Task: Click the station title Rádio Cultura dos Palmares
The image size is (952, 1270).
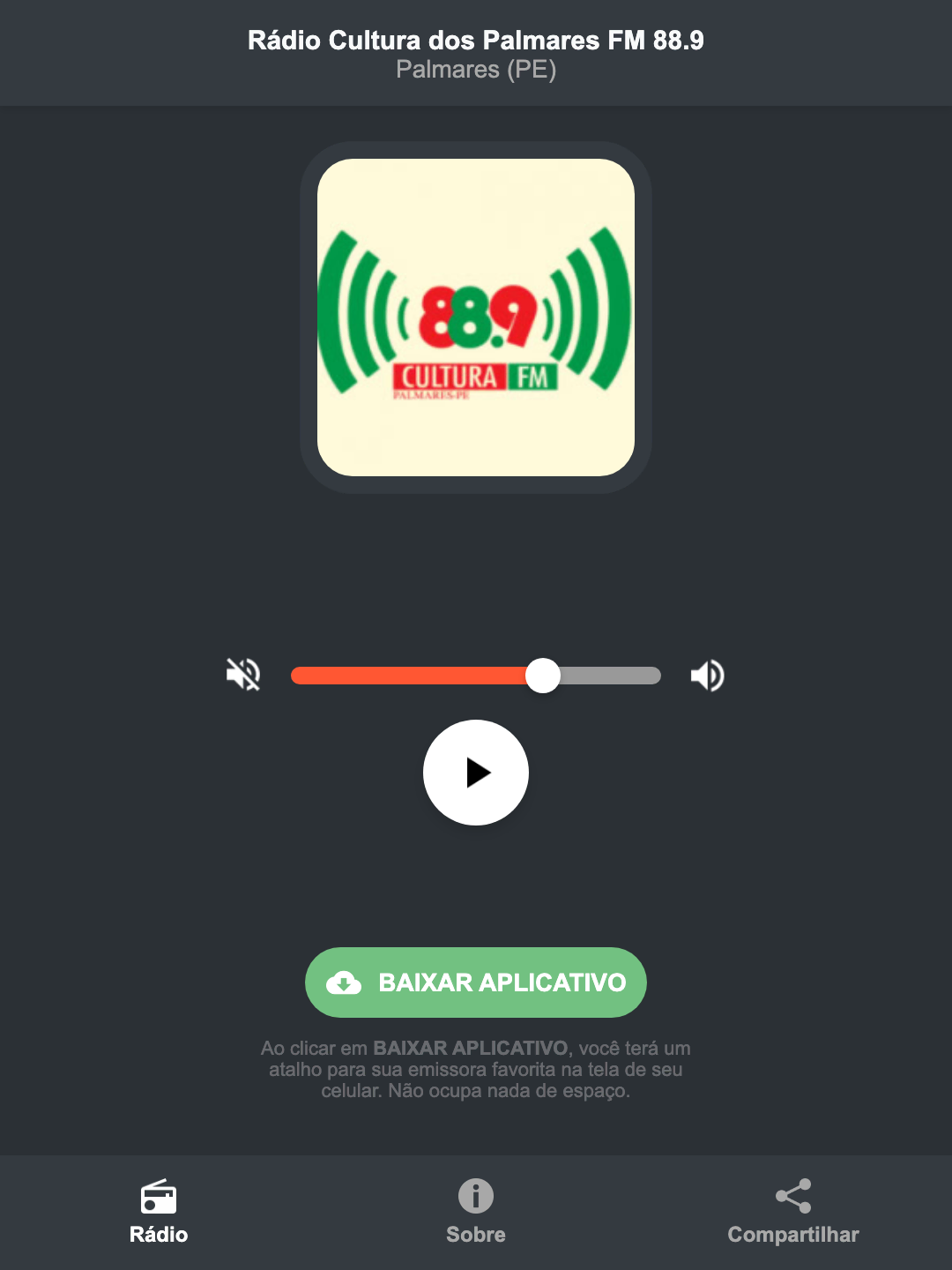Action: coord(475,39)
